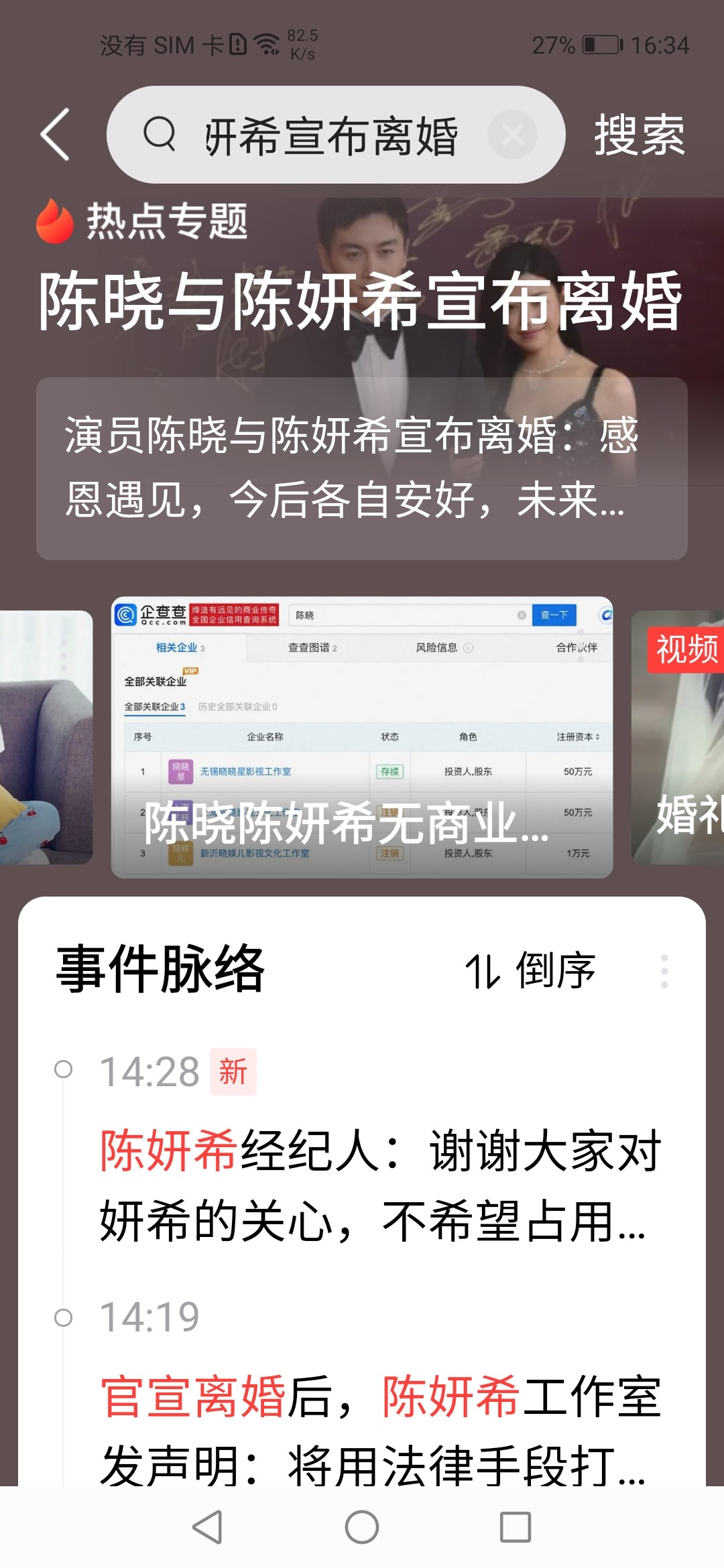
Task: Open recent apps from navigation bar
Action: 516,1527
